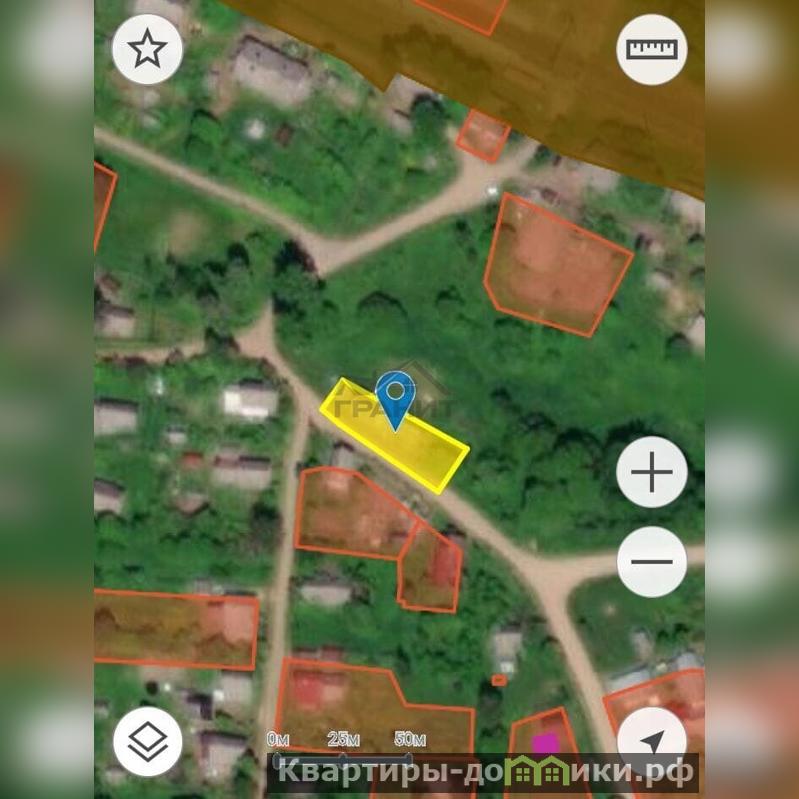Zoom out the map with the minus button
The height and width of the screenshot is (799, 799).
point(651,561)
